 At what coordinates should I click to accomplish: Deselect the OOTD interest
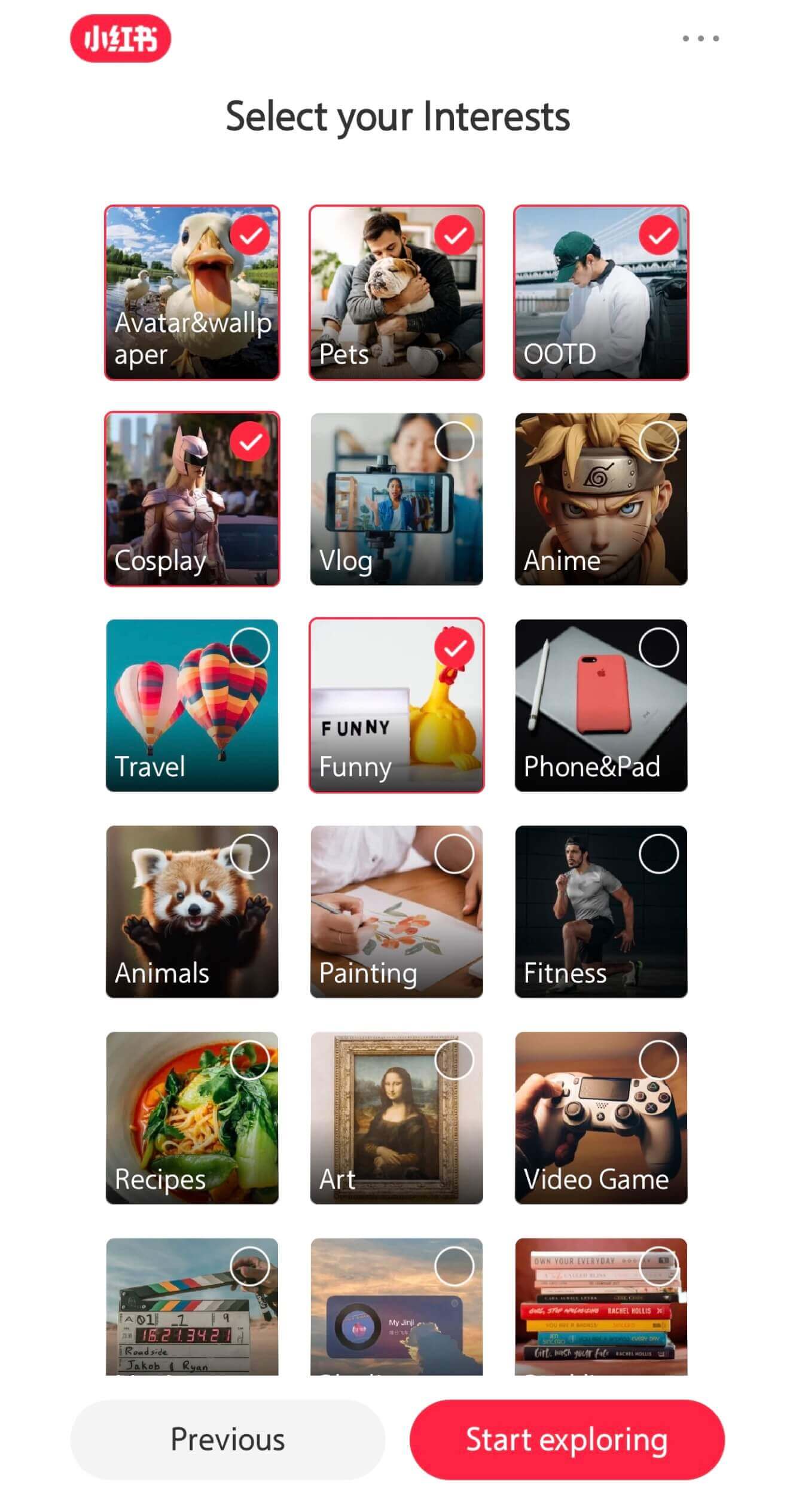601,292
